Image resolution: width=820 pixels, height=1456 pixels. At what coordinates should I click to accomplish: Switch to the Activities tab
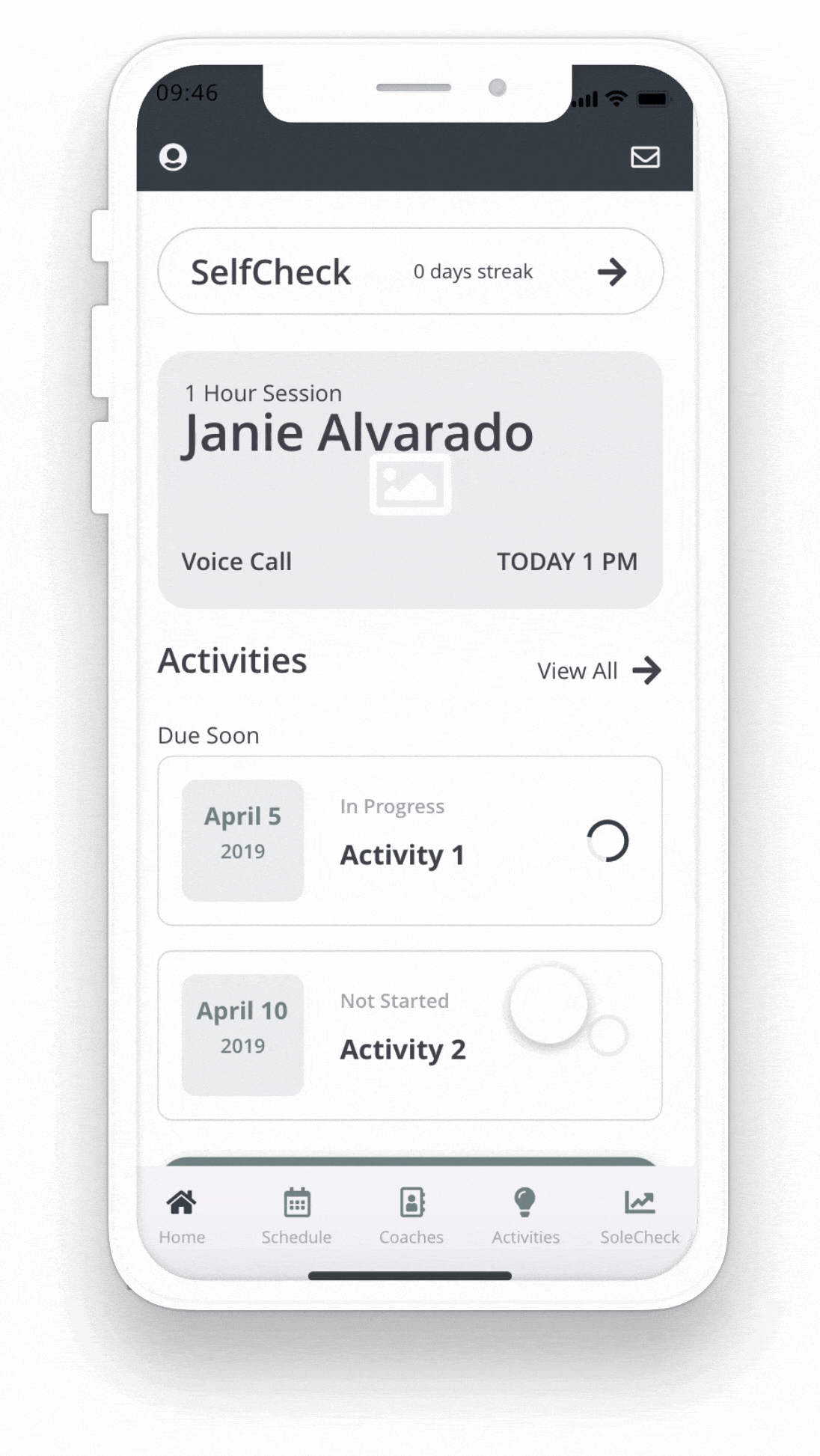click(x=525, y=1216)
